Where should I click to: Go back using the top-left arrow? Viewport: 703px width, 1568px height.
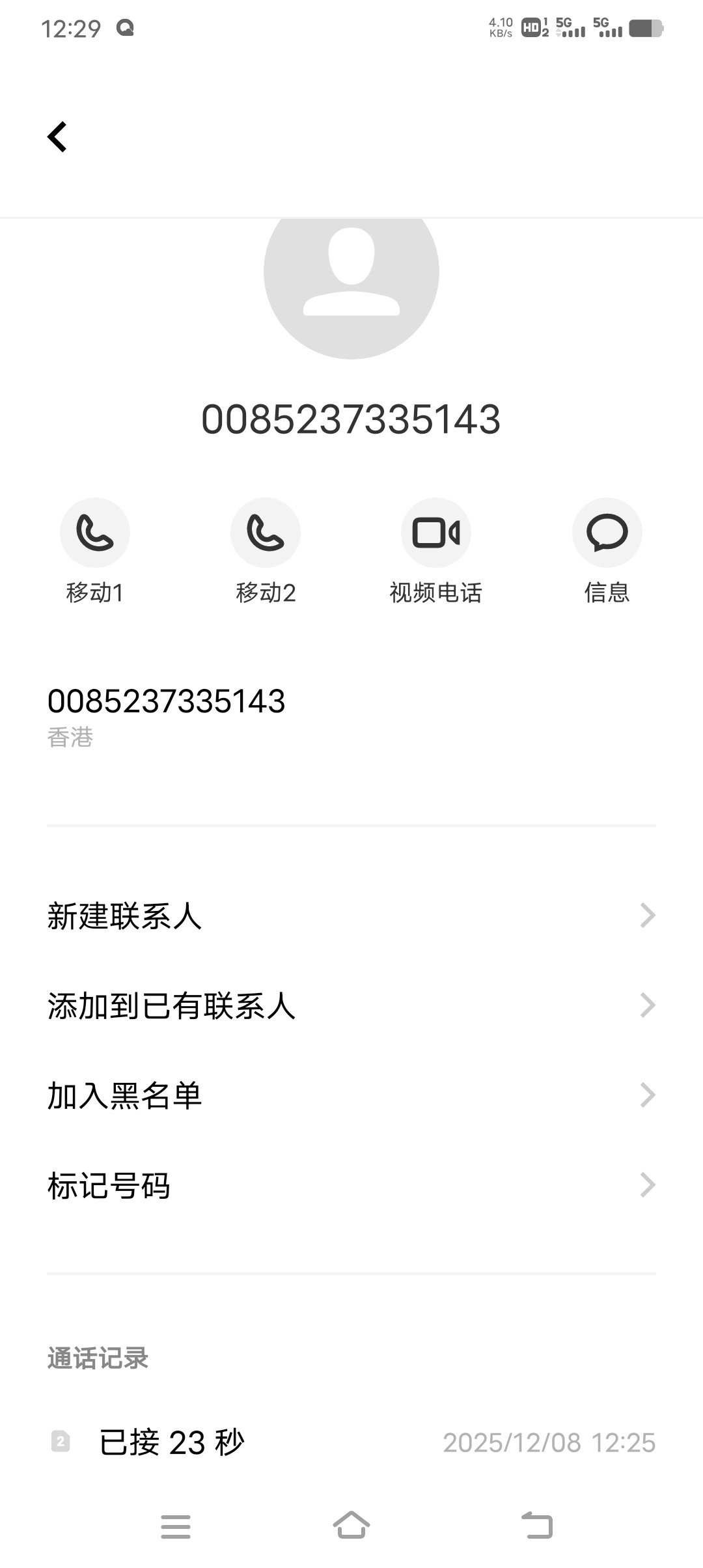(x=57, y=137)
